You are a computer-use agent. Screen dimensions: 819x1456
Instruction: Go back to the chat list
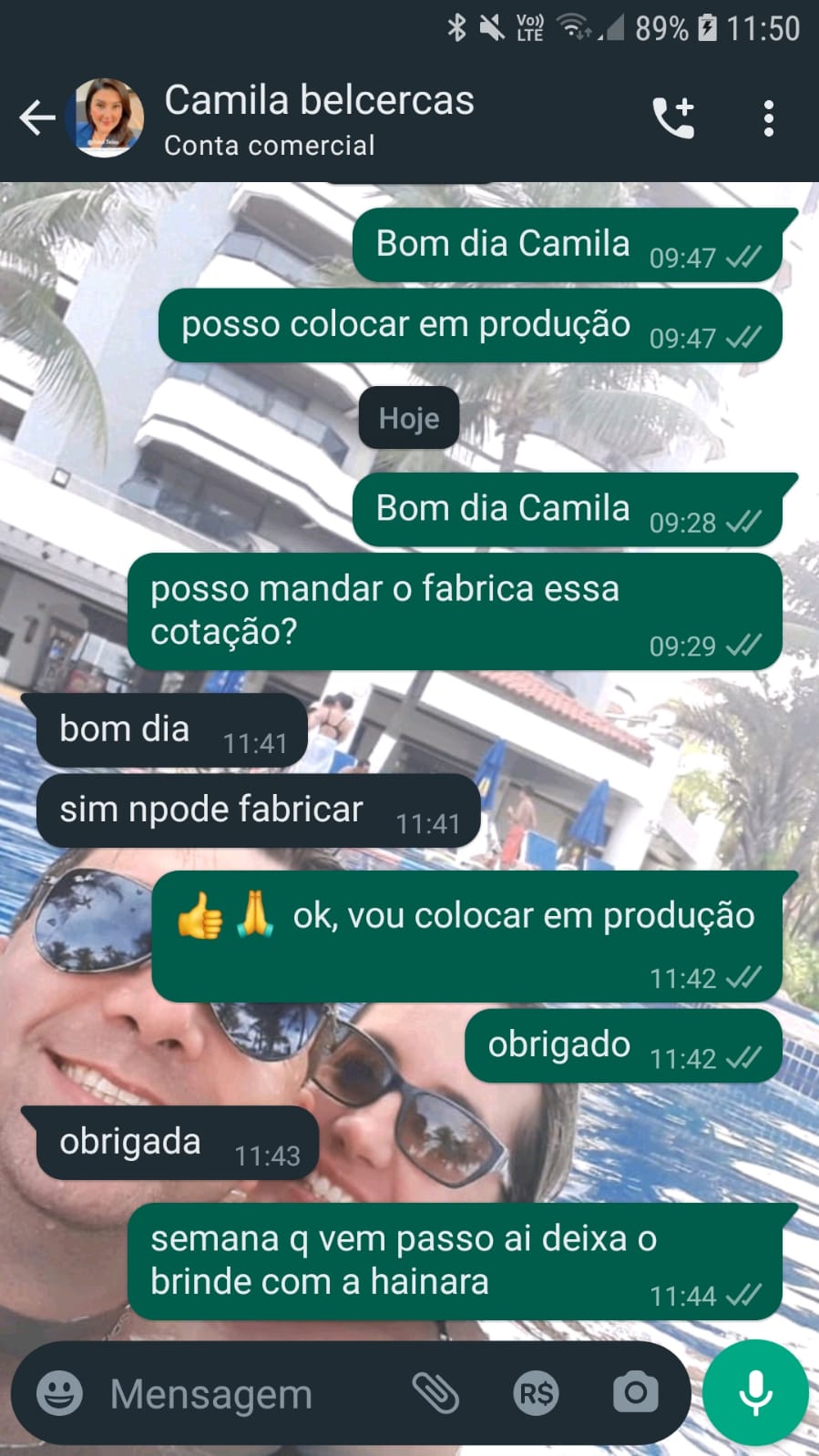pyautogui.click(x=37, y=118)
